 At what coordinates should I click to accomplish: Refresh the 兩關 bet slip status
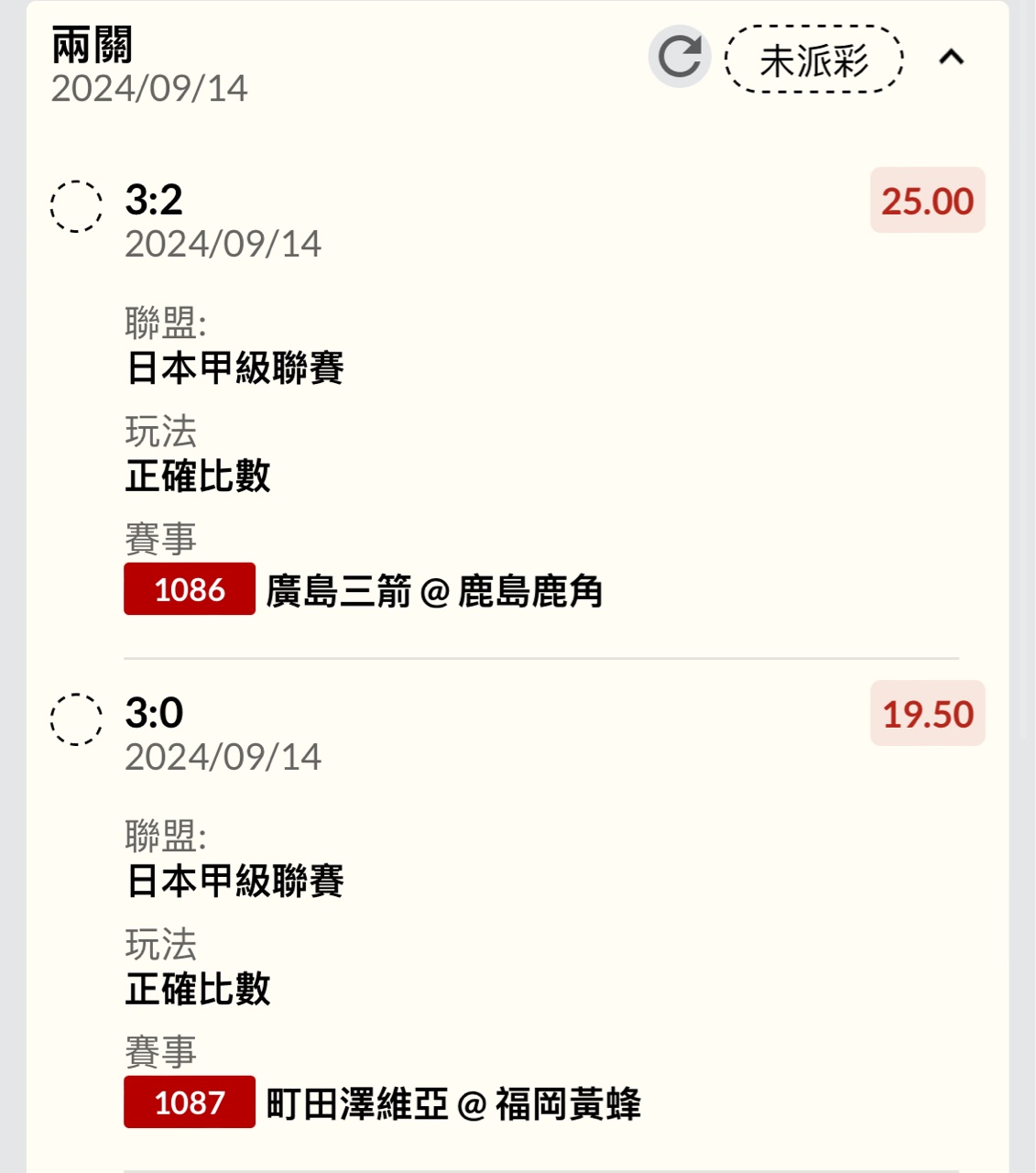[x=680, y=57]
